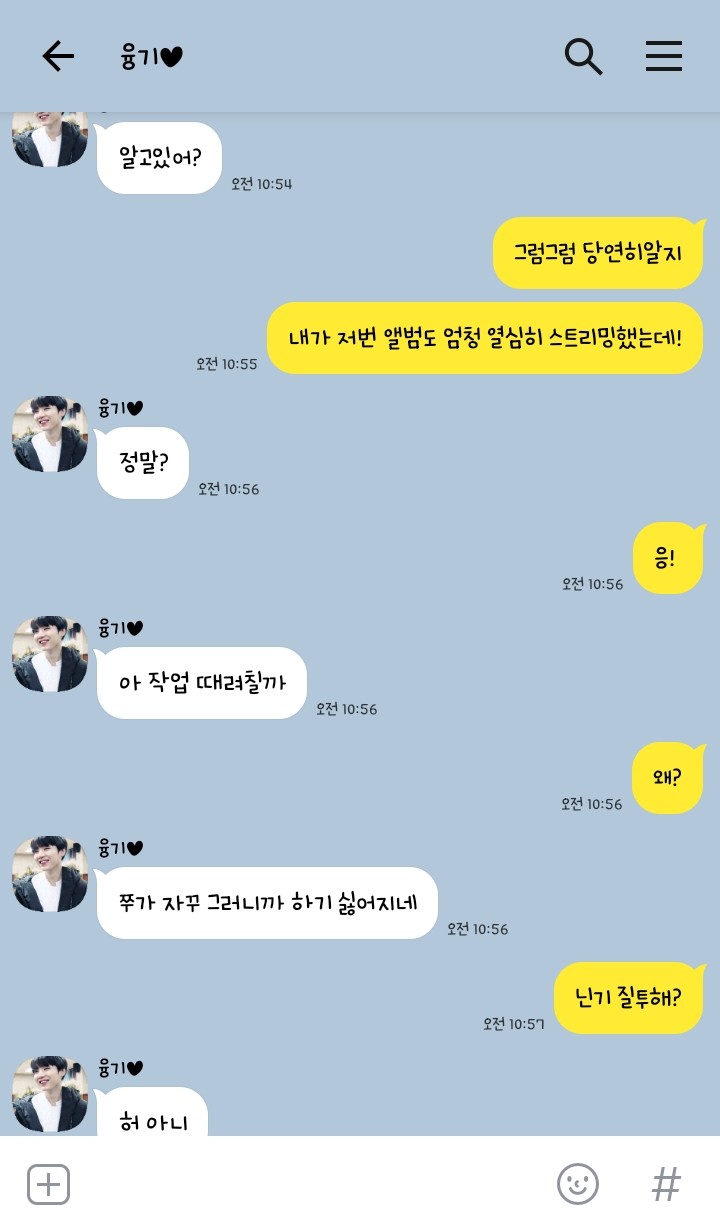This screenshot has width=720, height=1232.
Task: Open 융기's profile picture beside 정말?
Action: click(x=50, y=434)
